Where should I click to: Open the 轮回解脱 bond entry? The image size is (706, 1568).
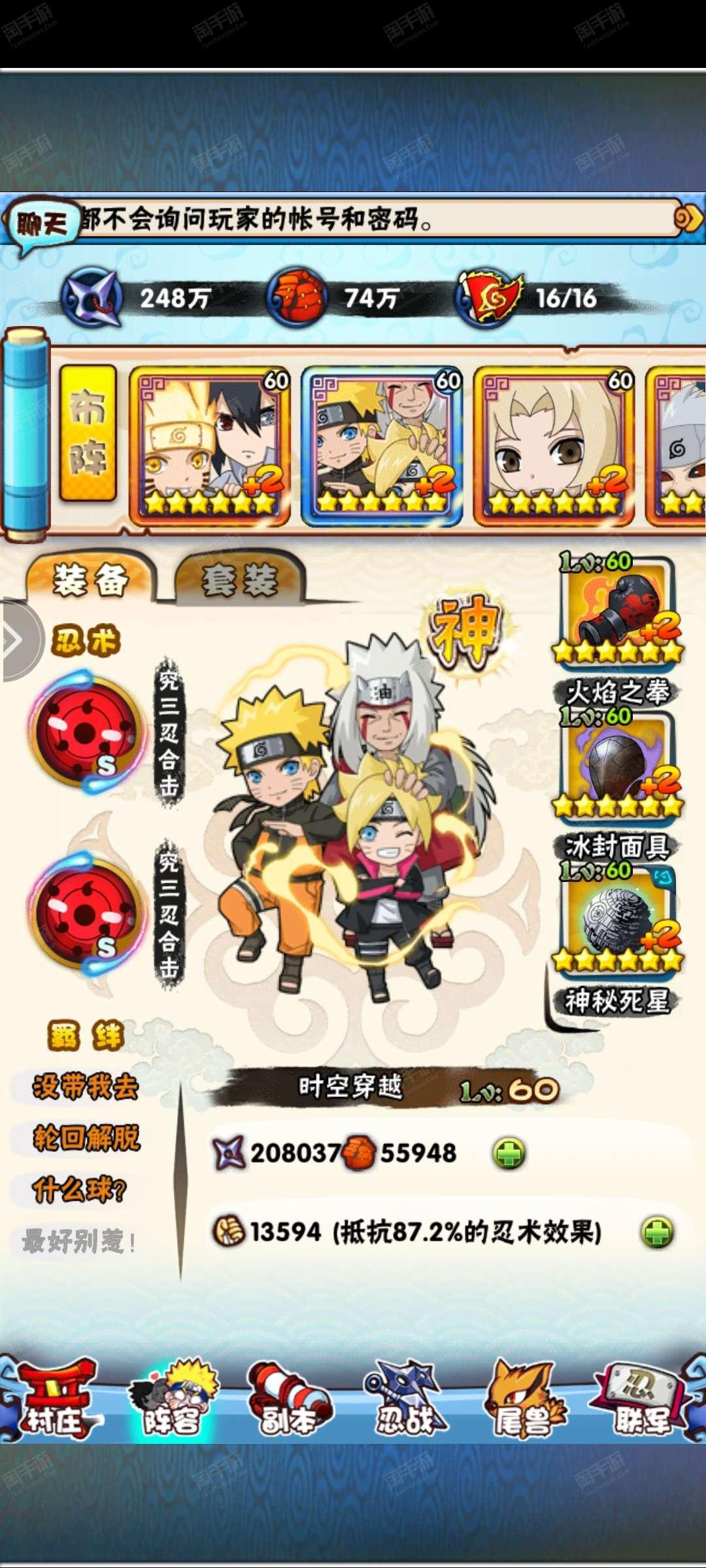click(x=86, y=1138)
